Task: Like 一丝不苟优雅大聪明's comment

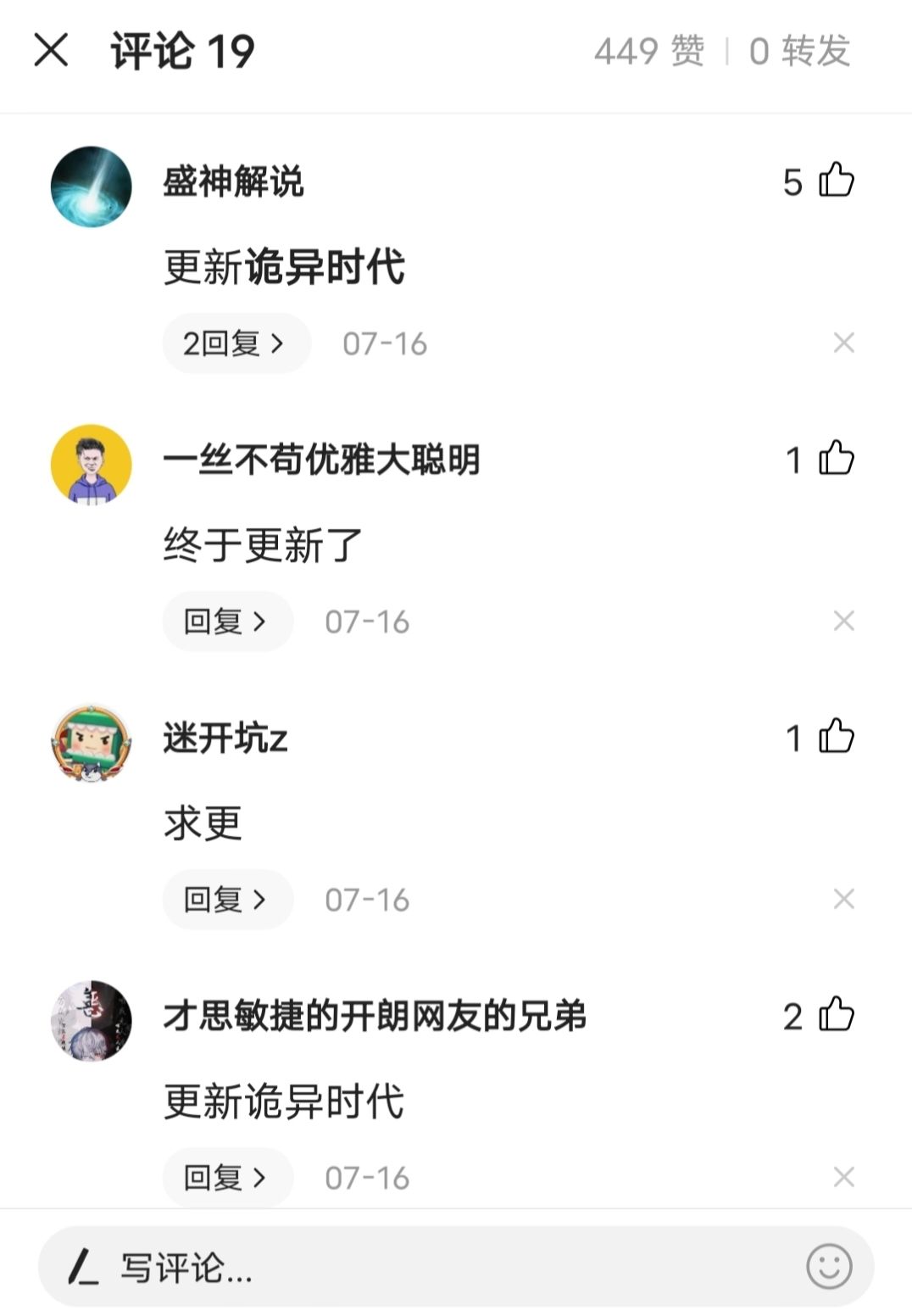Action: click(x=836, y=459)
